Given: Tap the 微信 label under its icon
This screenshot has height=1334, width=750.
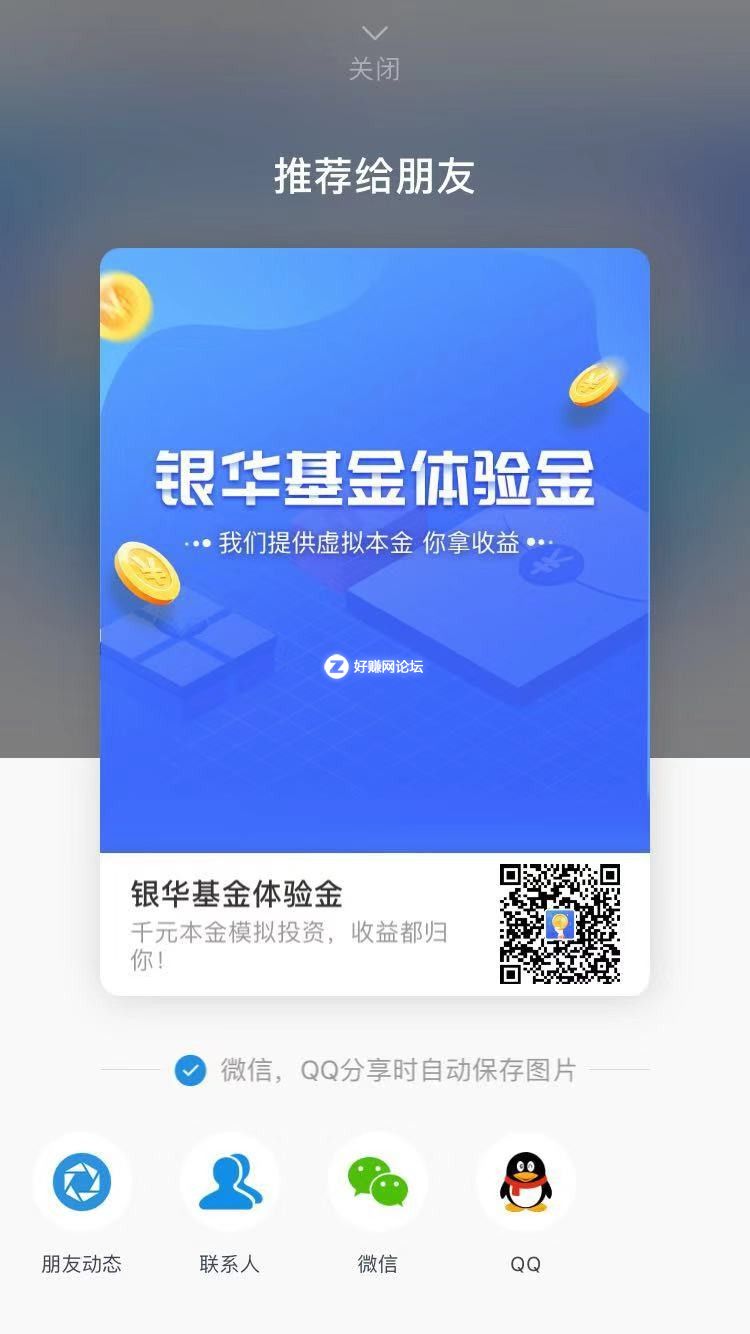Looking at the screenshot, I should [x=377, y=1264].
